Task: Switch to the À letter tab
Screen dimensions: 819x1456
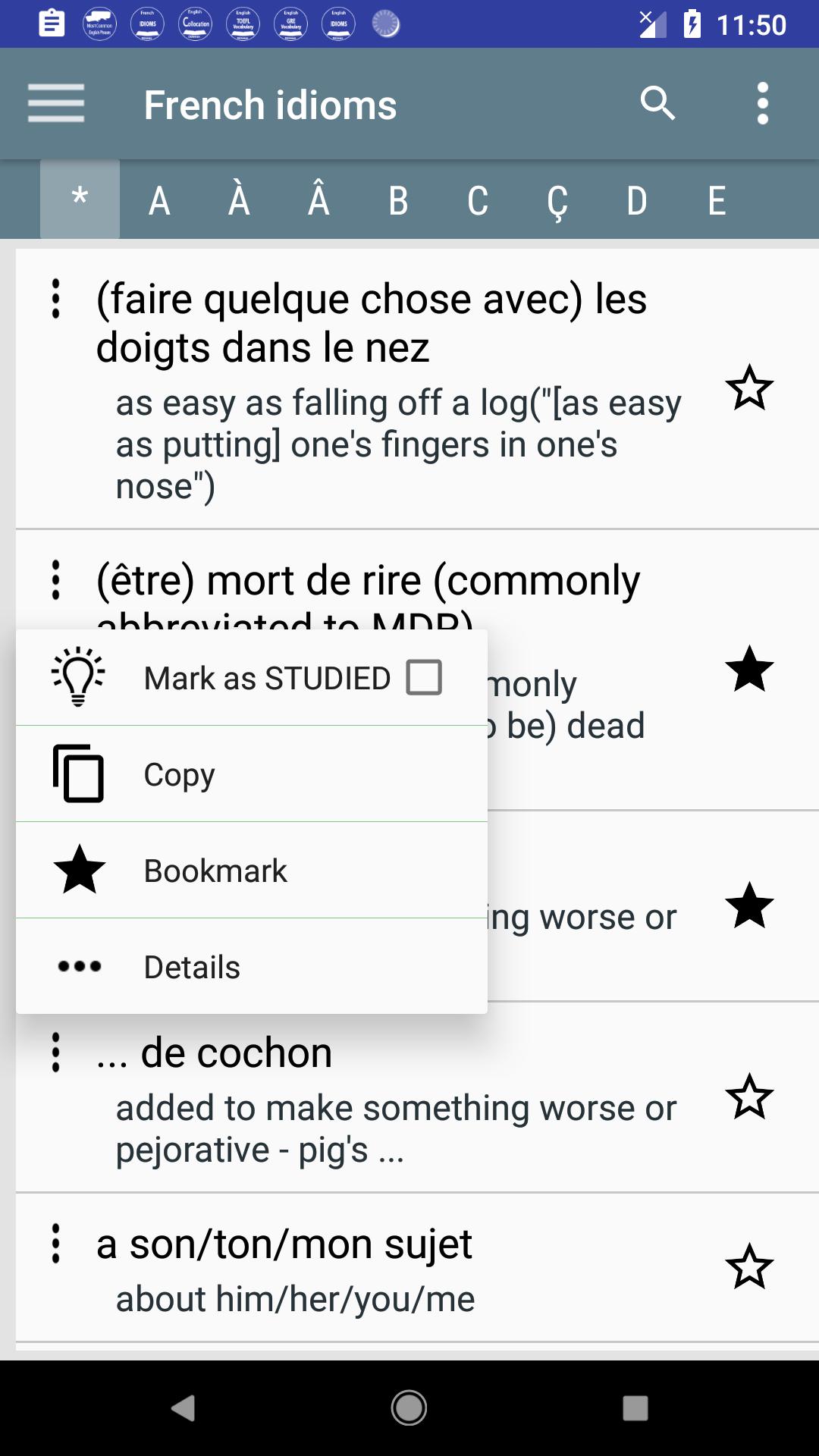Action: (239, 201)
